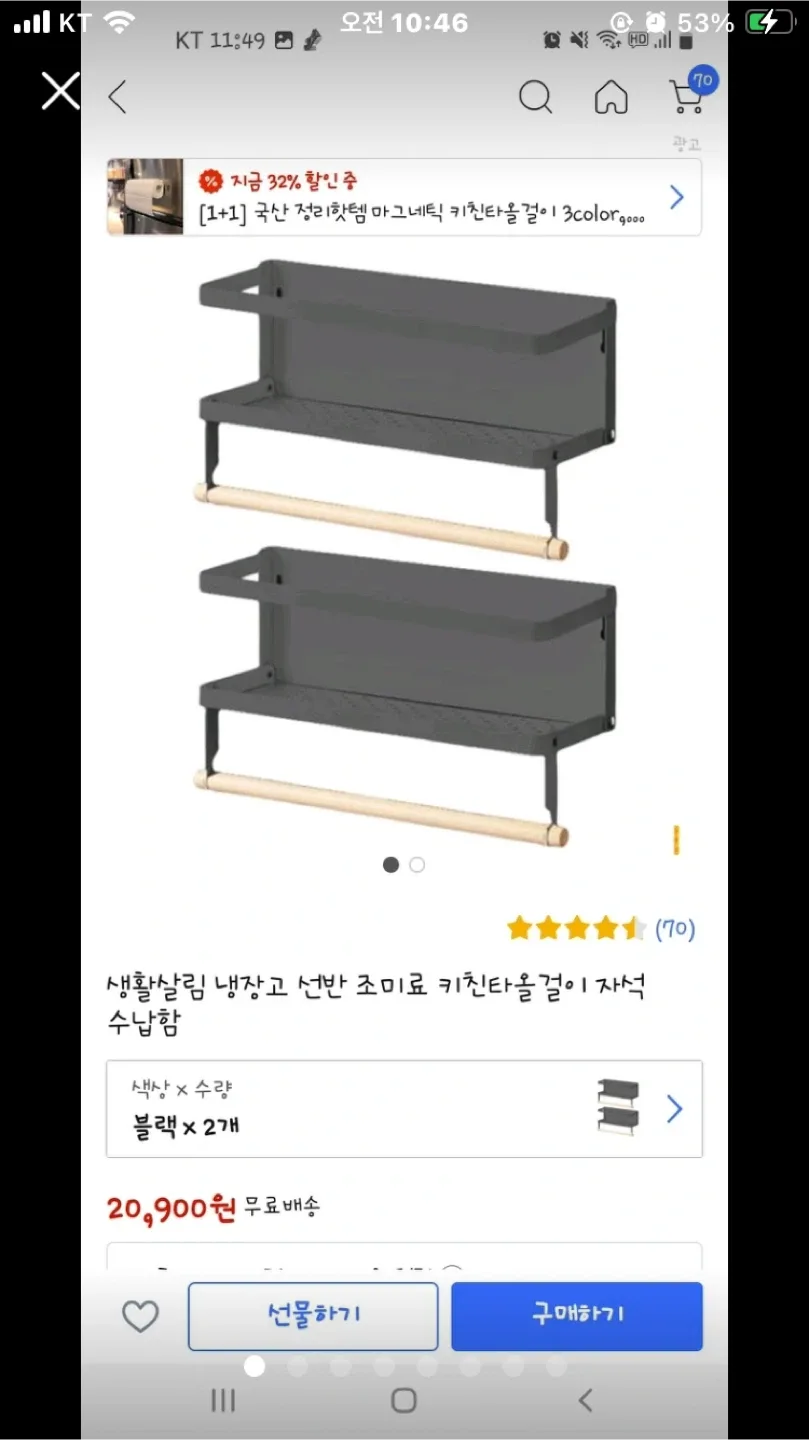Close the viewer with the X icon
This screenshot has height=1440, width=809.
[x=60, y=92]
